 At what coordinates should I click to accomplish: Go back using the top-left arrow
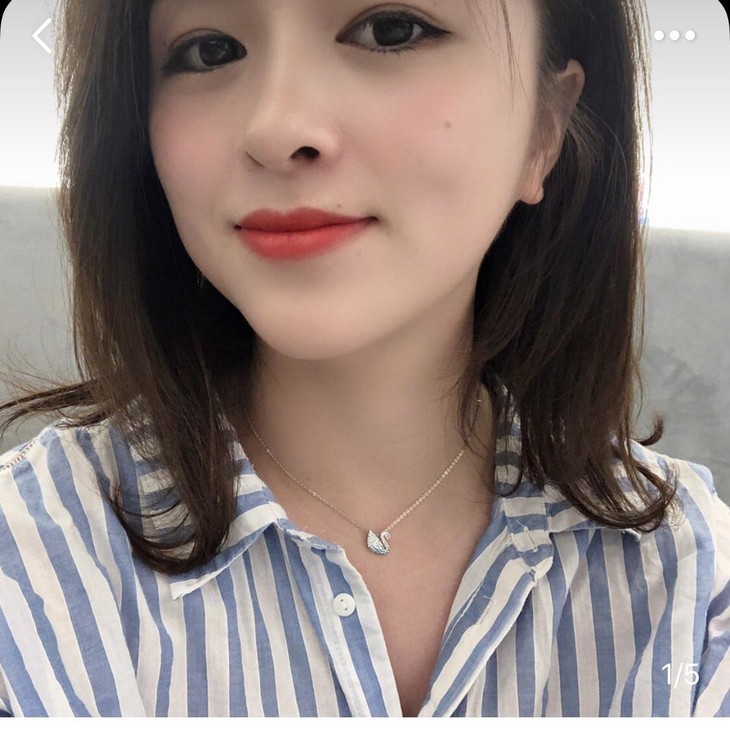pyautogui.click(x=42, y=36)
